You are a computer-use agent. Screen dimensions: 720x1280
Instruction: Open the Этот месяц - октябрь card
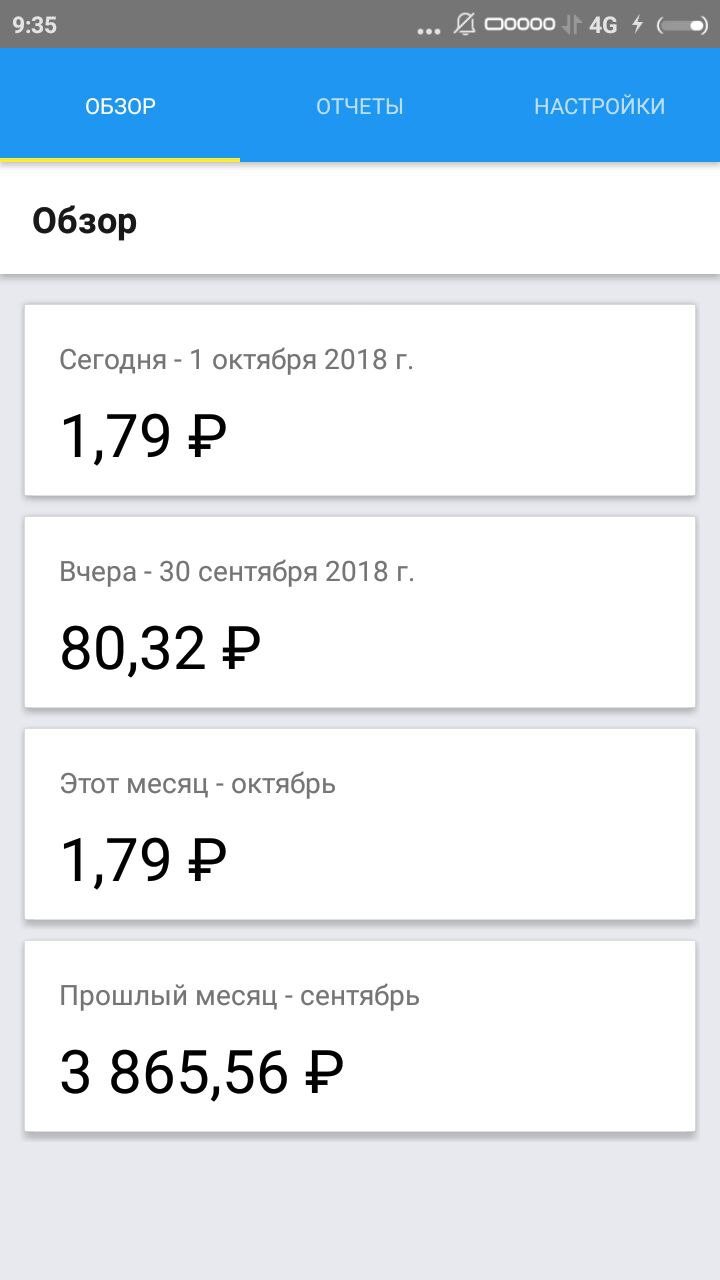coord(360,824)
